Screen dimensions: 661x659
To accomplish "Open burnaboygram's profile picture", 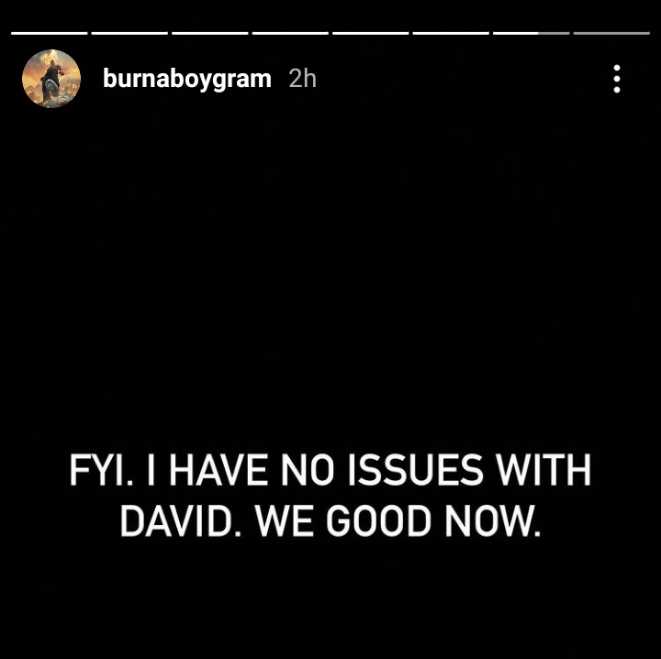I will (x=51, y=79).
